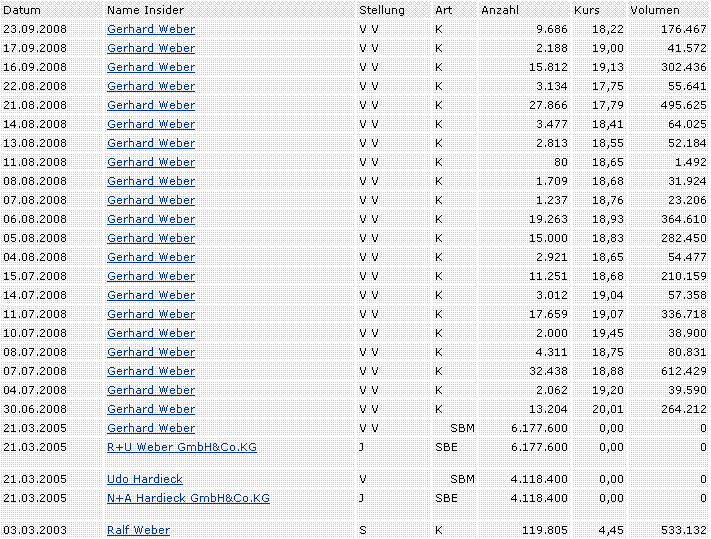The image size is (711, 539).
Task: Tap Gerhard Weber in the 11.08.2008 row
Action: (x=151, y=162)
